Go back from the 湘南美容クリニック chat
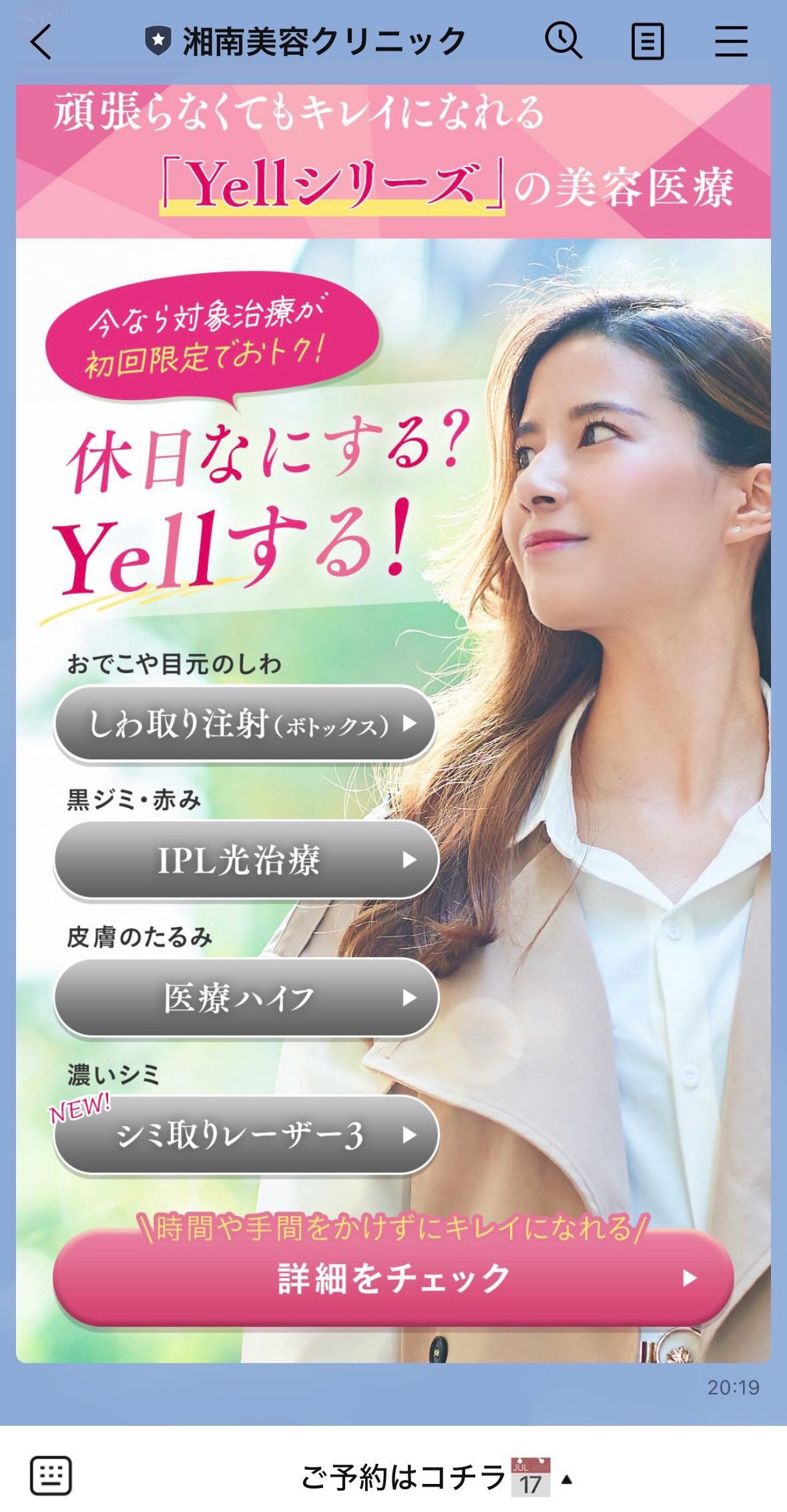 click(x=41, y=42)
